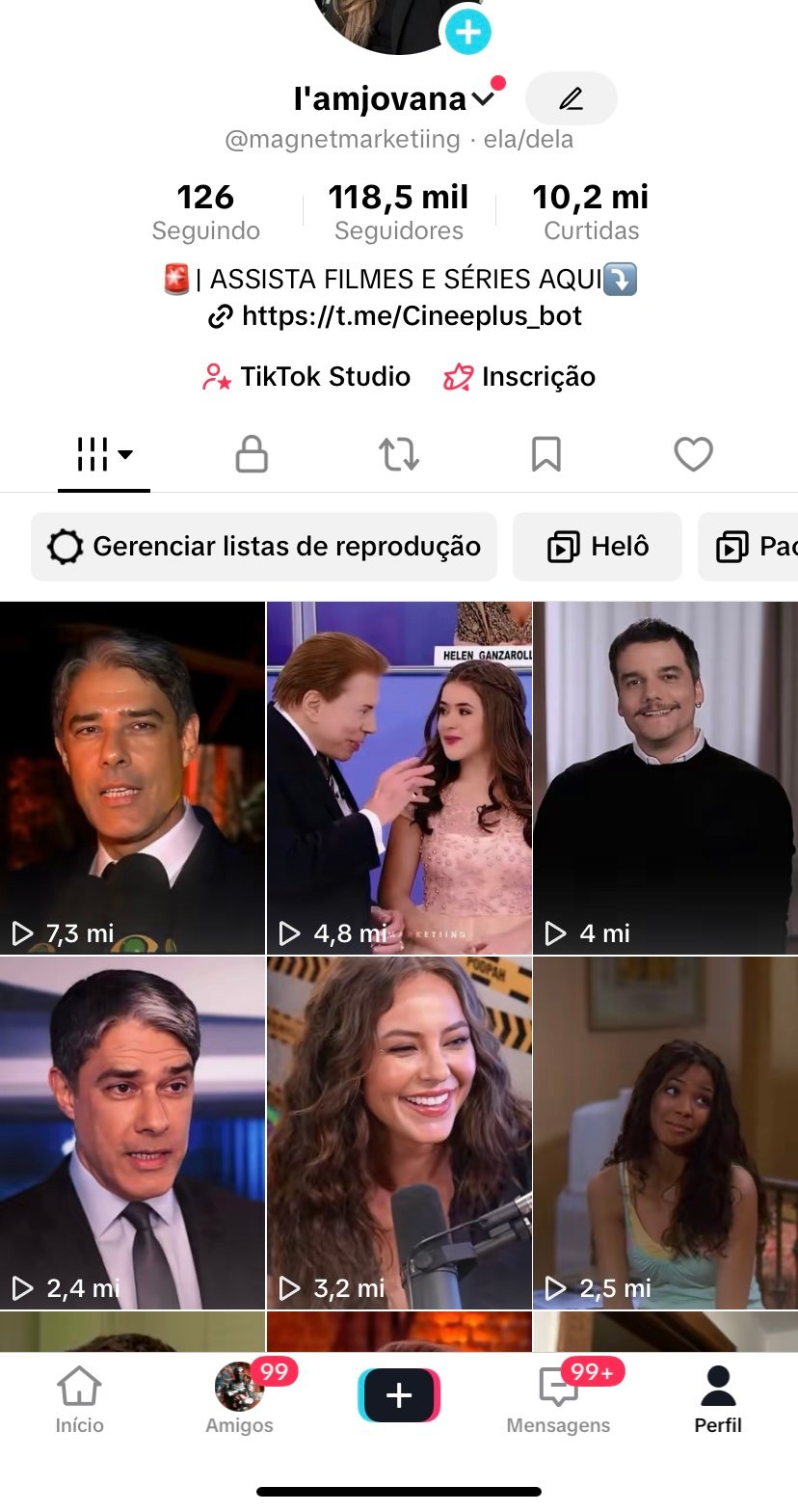The image size is (798, 1512).
Task: Create a new post with plus button
Action: coord(399,1395)
